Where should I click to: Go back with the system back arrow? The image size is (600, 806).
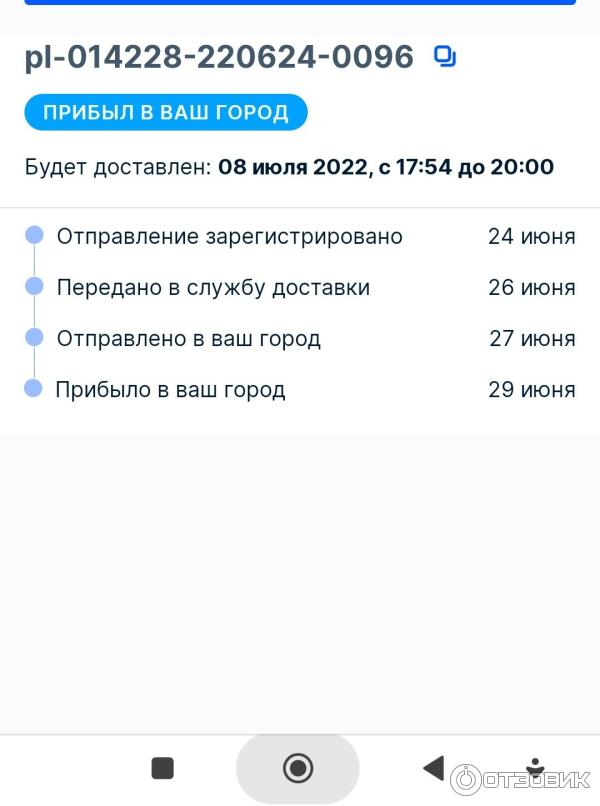coord(433,768)
